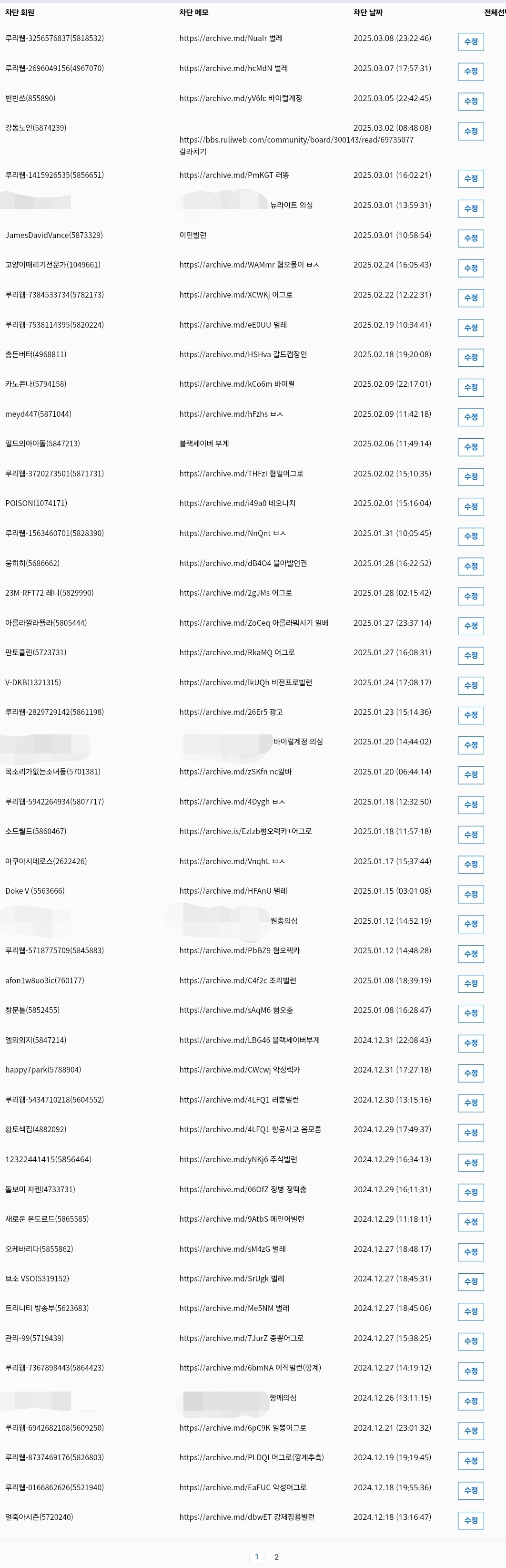
Task: Edit block entry for Doke V
Action: (470, 894)
